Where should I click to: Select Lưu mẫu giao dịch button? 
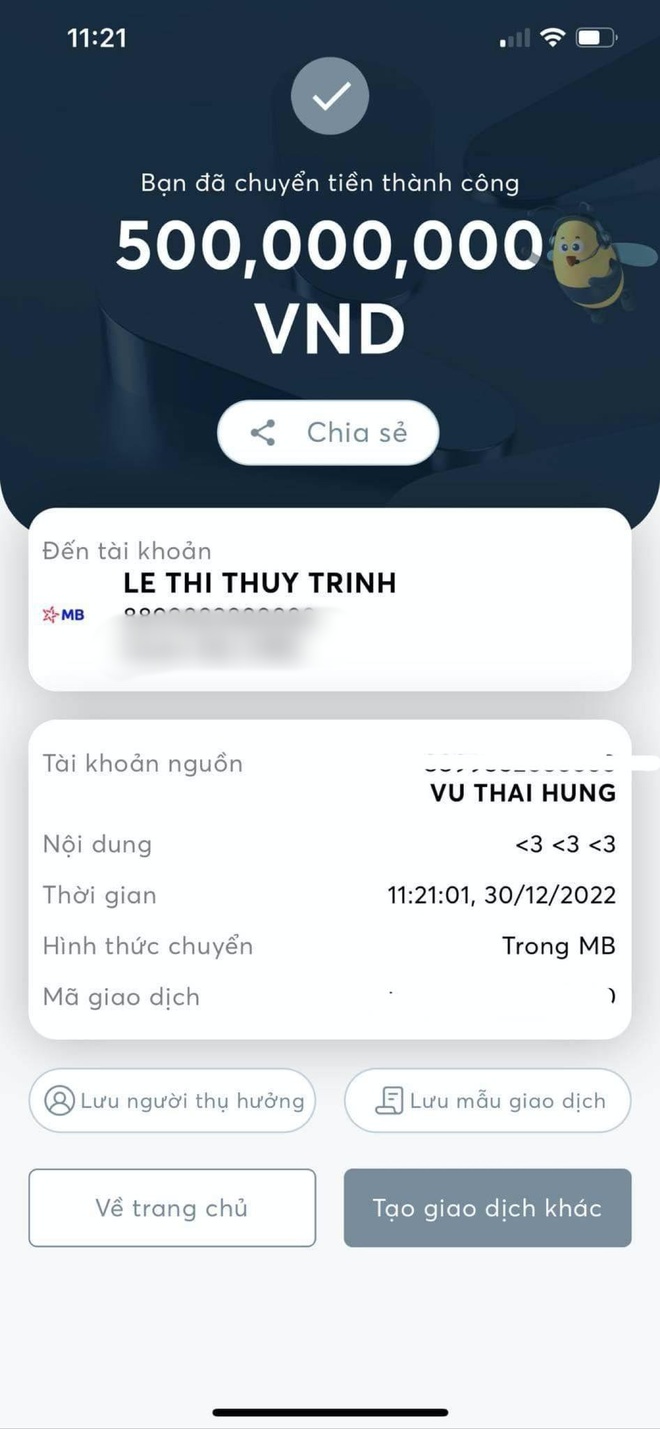(488, 1101)
